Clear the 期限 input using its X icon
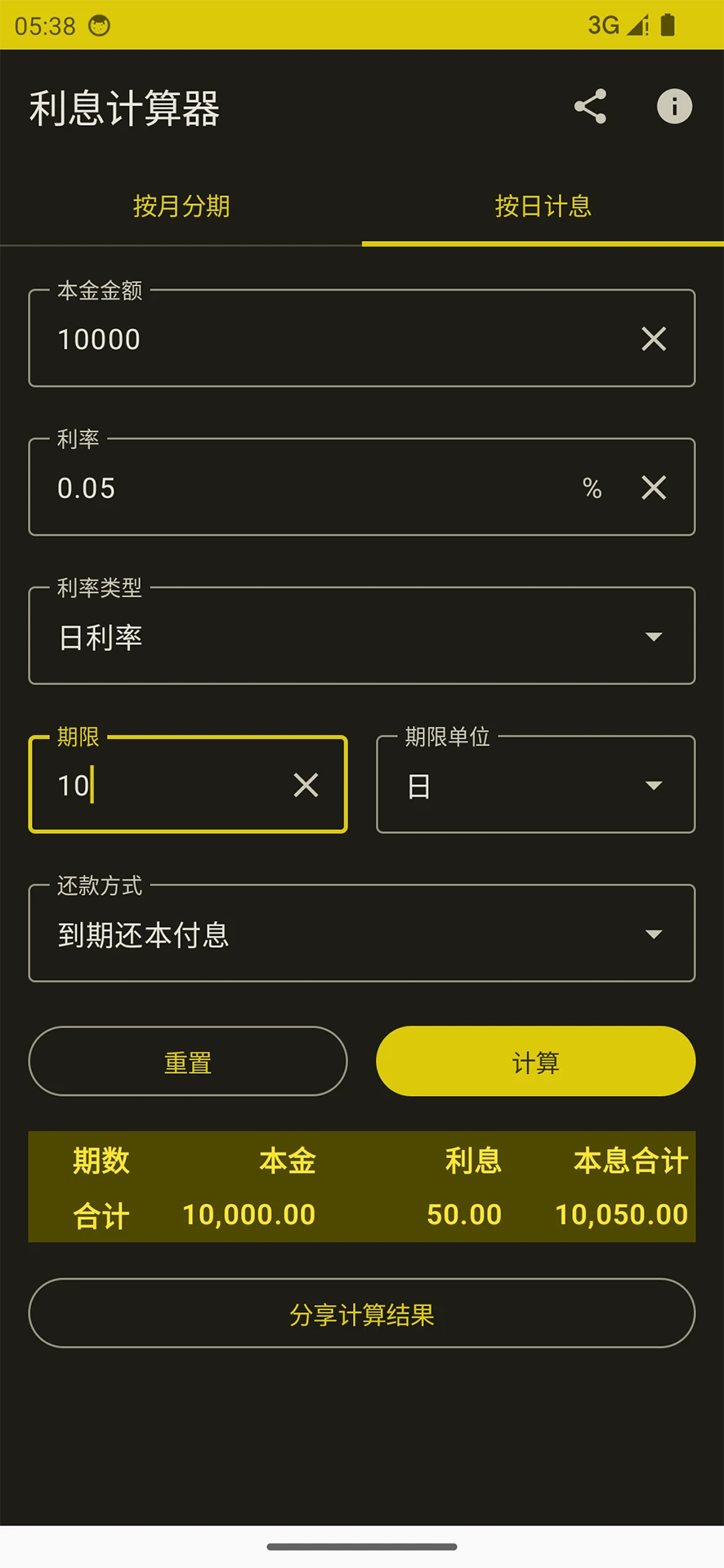724x1568 pixels. coord(305,785)
